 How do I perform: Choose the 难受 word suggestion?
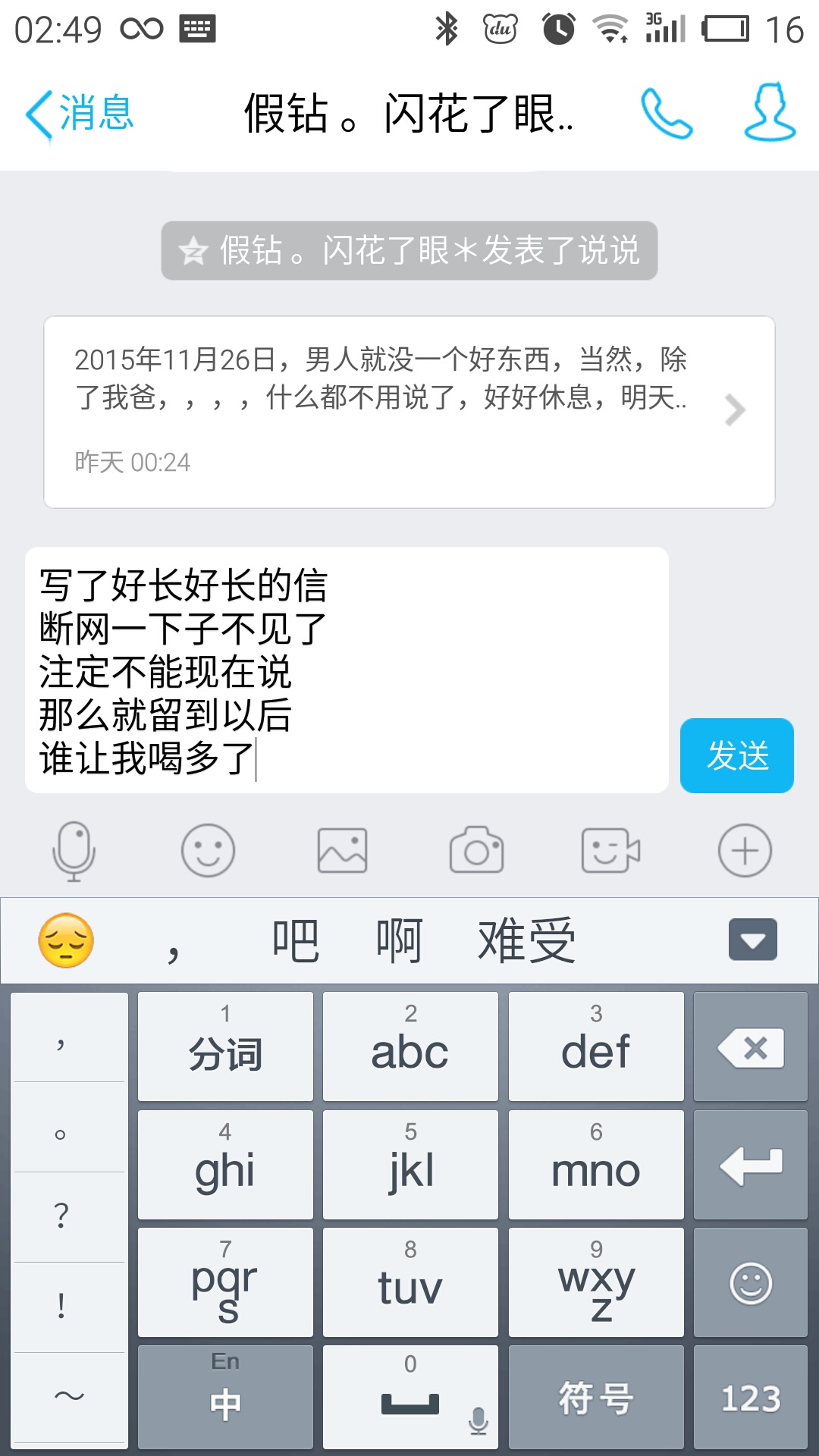click(526, 940)
